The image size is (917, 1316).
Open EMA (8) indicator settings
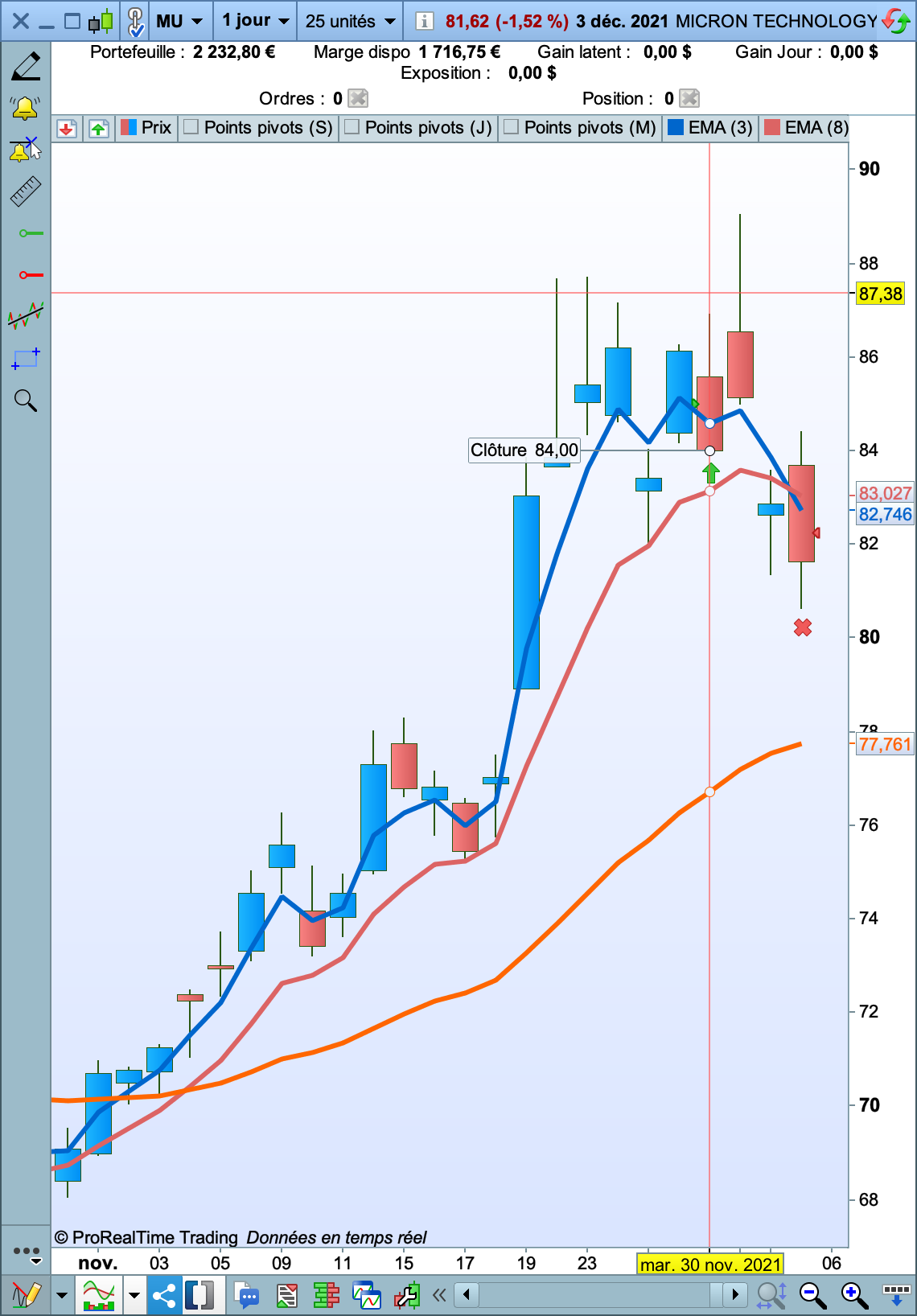807,127
